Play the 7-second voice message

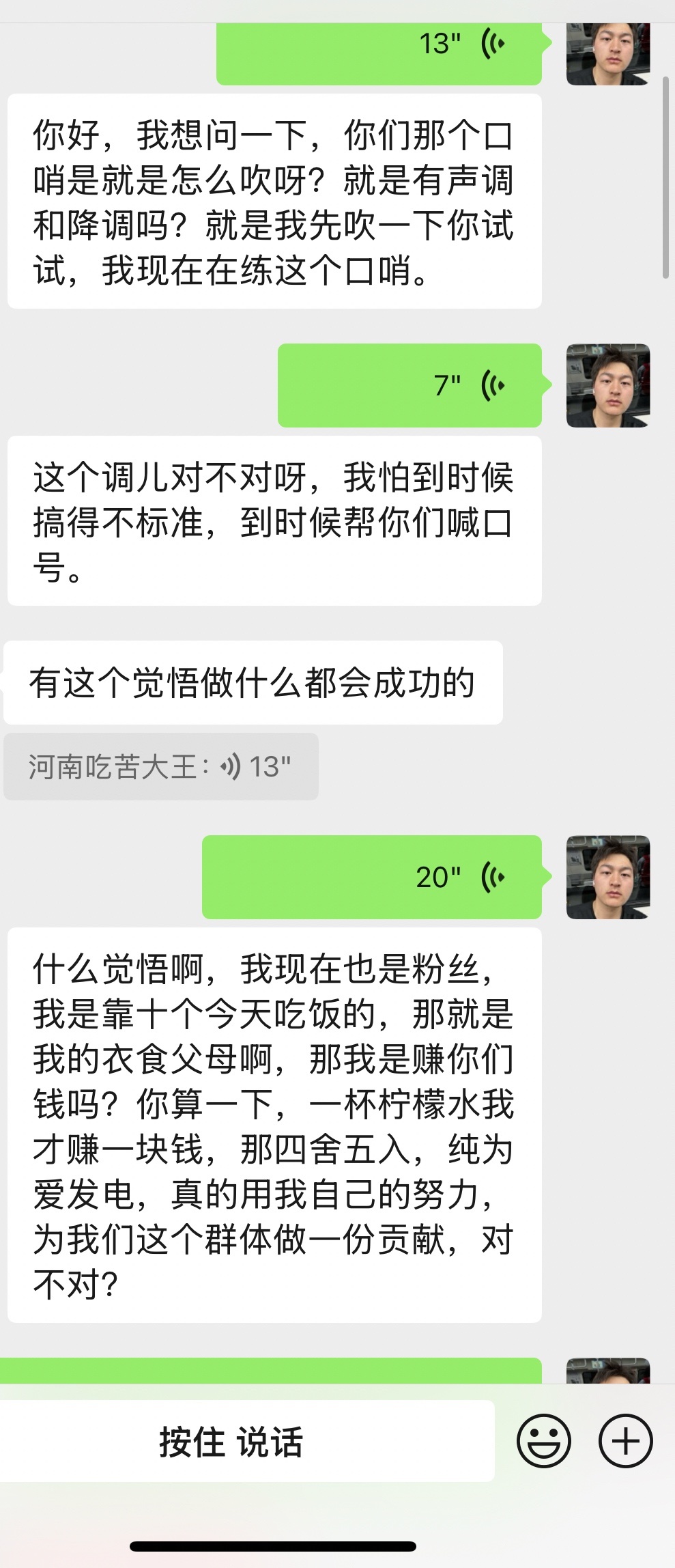[x=410, y=386]
